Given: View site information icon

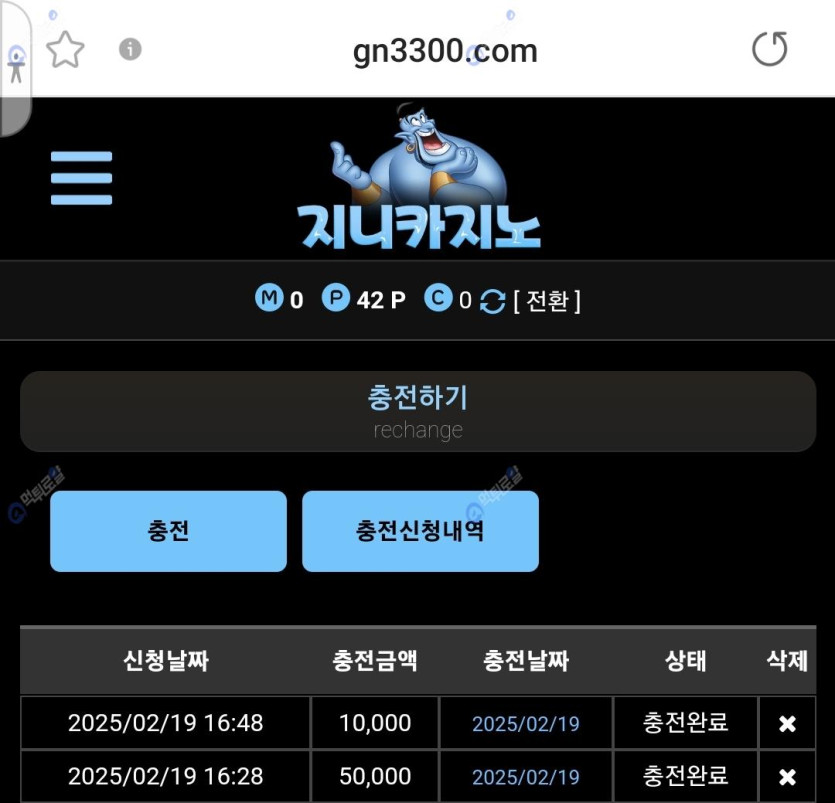Looking at the screenshot, I should (x=130, y=49).
